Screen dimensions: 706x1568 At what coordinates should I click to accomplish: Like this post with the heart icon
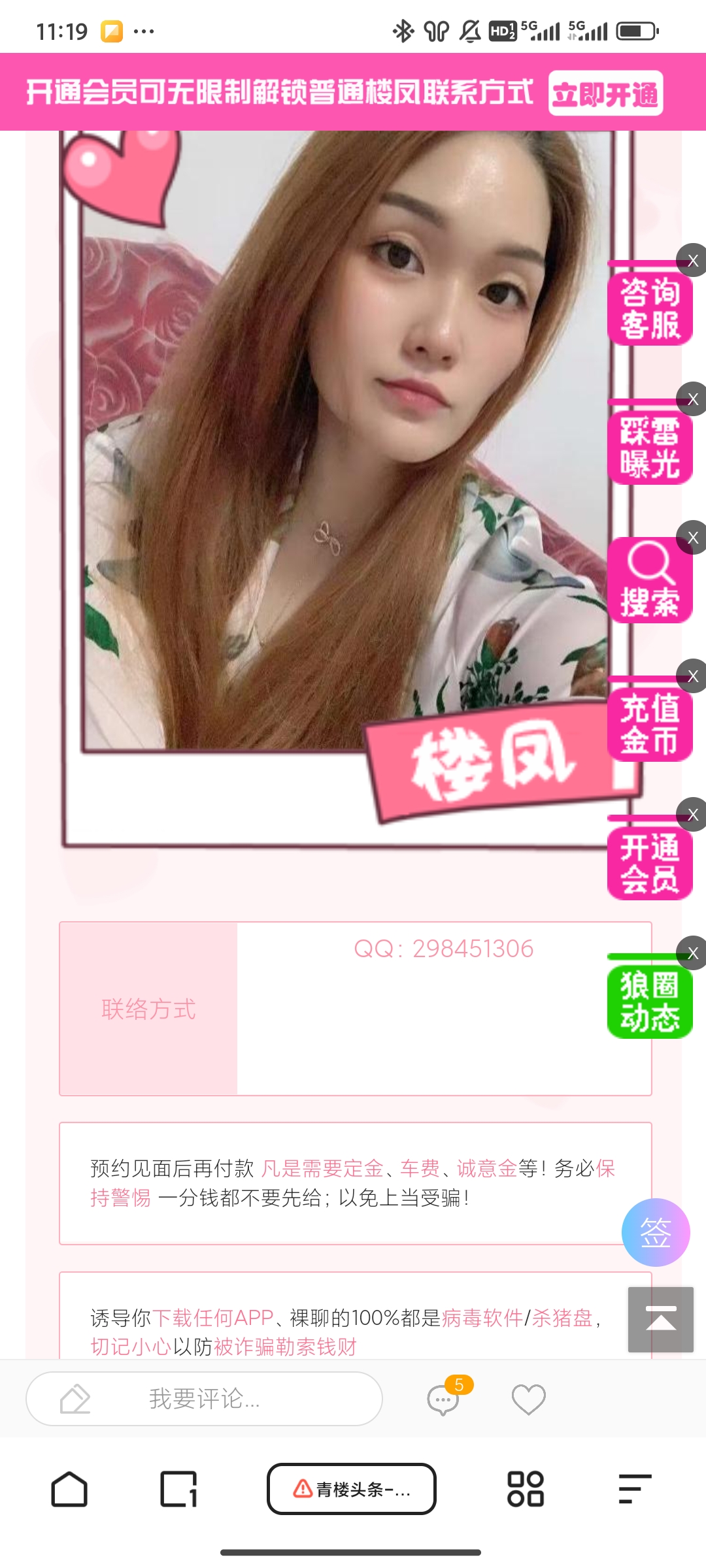pyautogui.click(x=528, y=1399)
